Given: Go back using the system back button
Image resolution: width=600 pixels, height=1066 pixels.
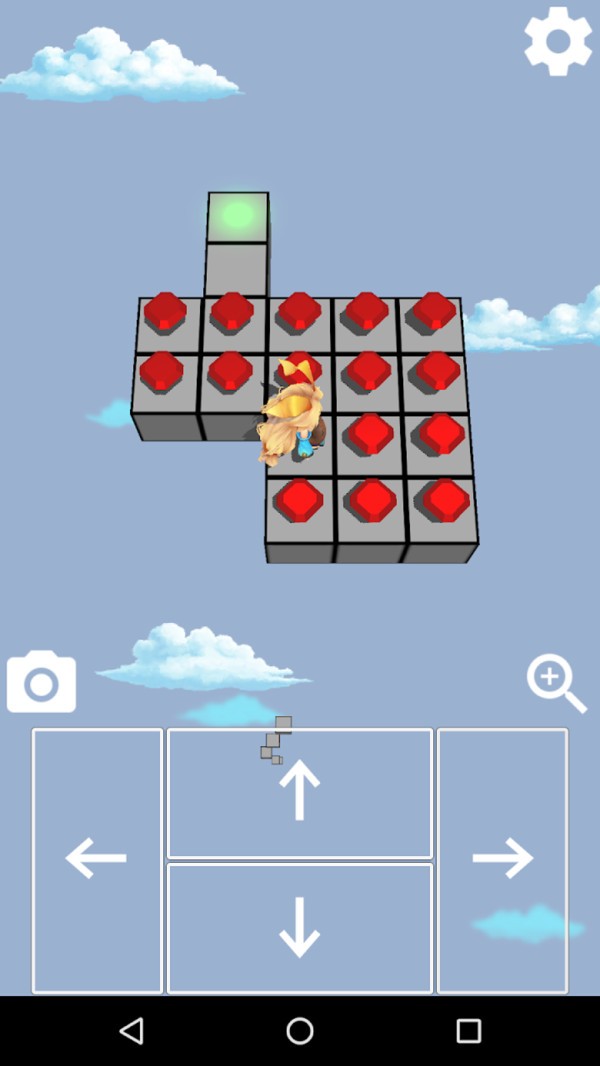Looking at the screenshot, I should pyautogui.click(x=131, y=1030).
